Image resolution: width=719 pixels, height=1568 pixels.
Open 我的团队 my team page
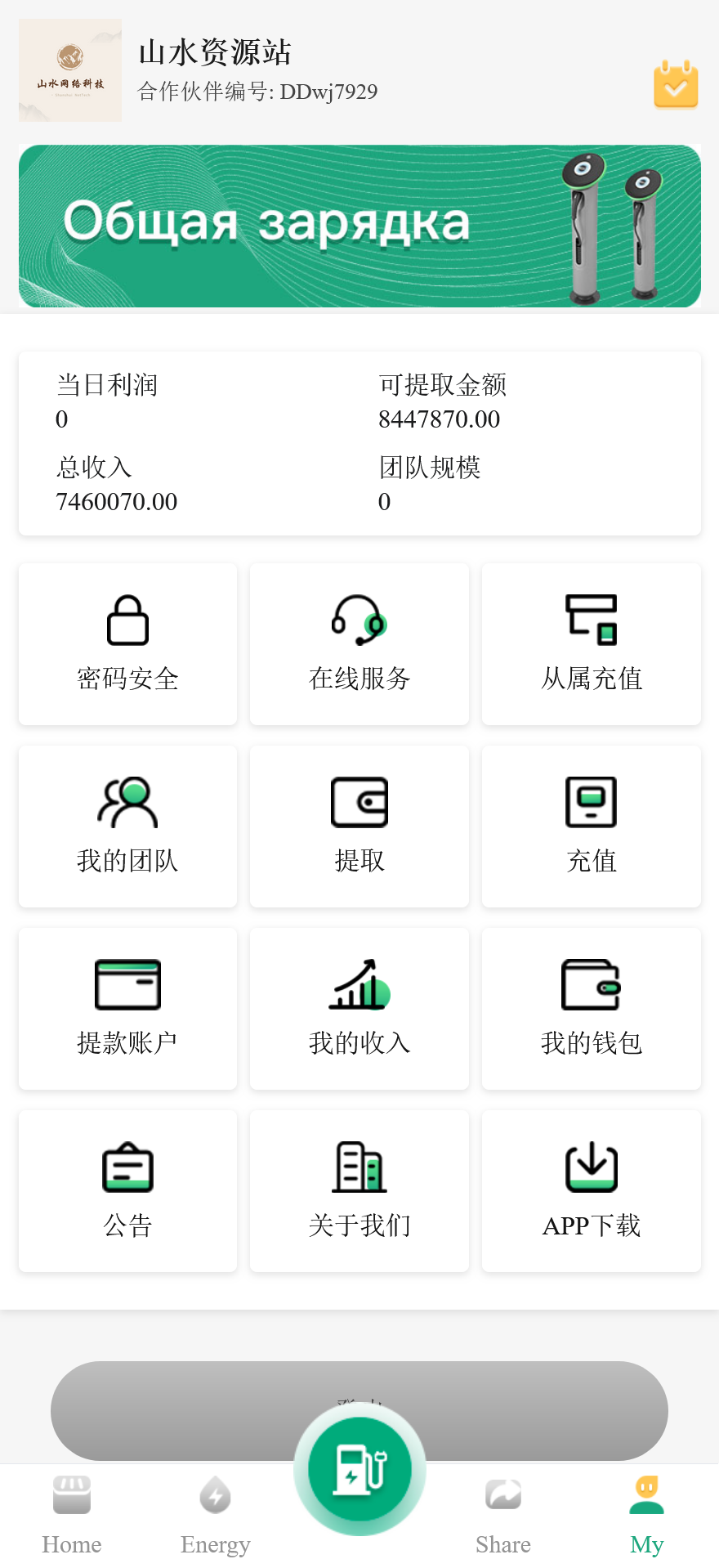(127, 826)
